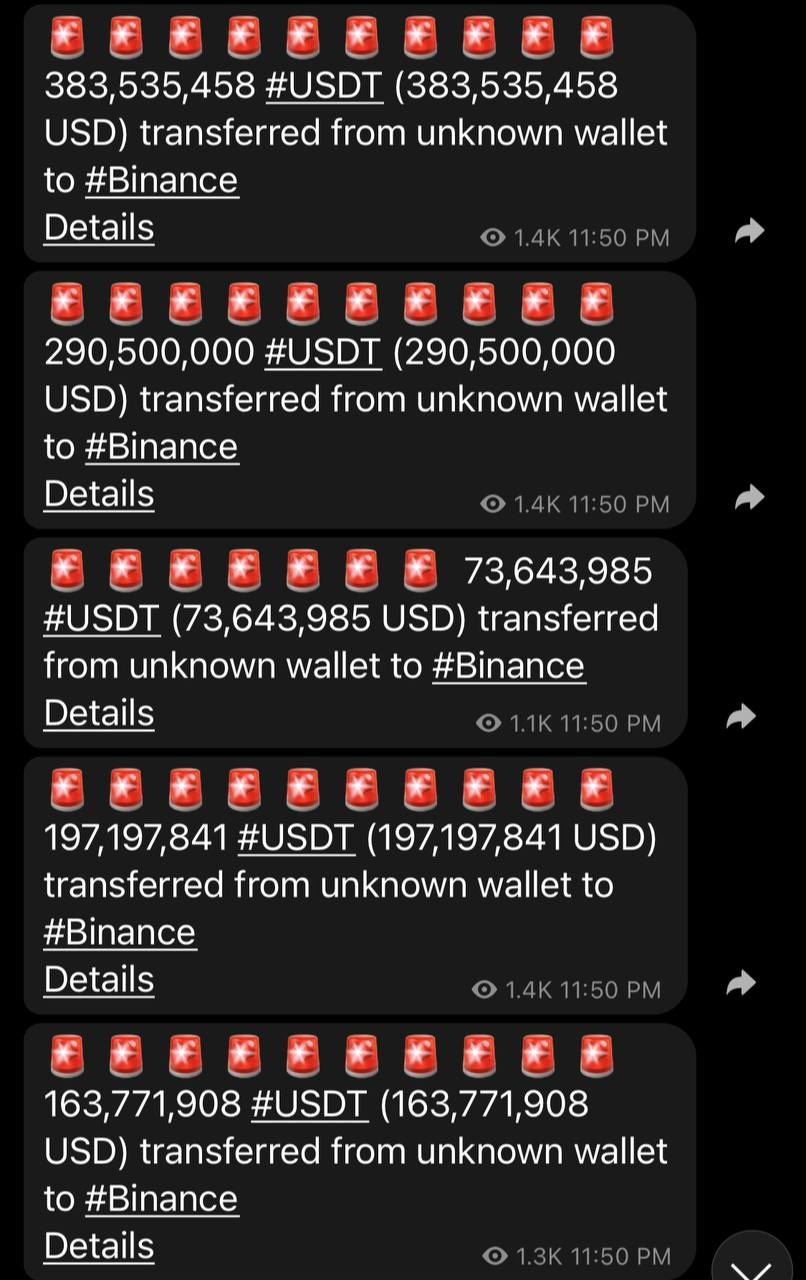Open Details of the 197,197,841 USDT transfer
The width and height of the screenshot is (806, 1280).
(99, 980)
